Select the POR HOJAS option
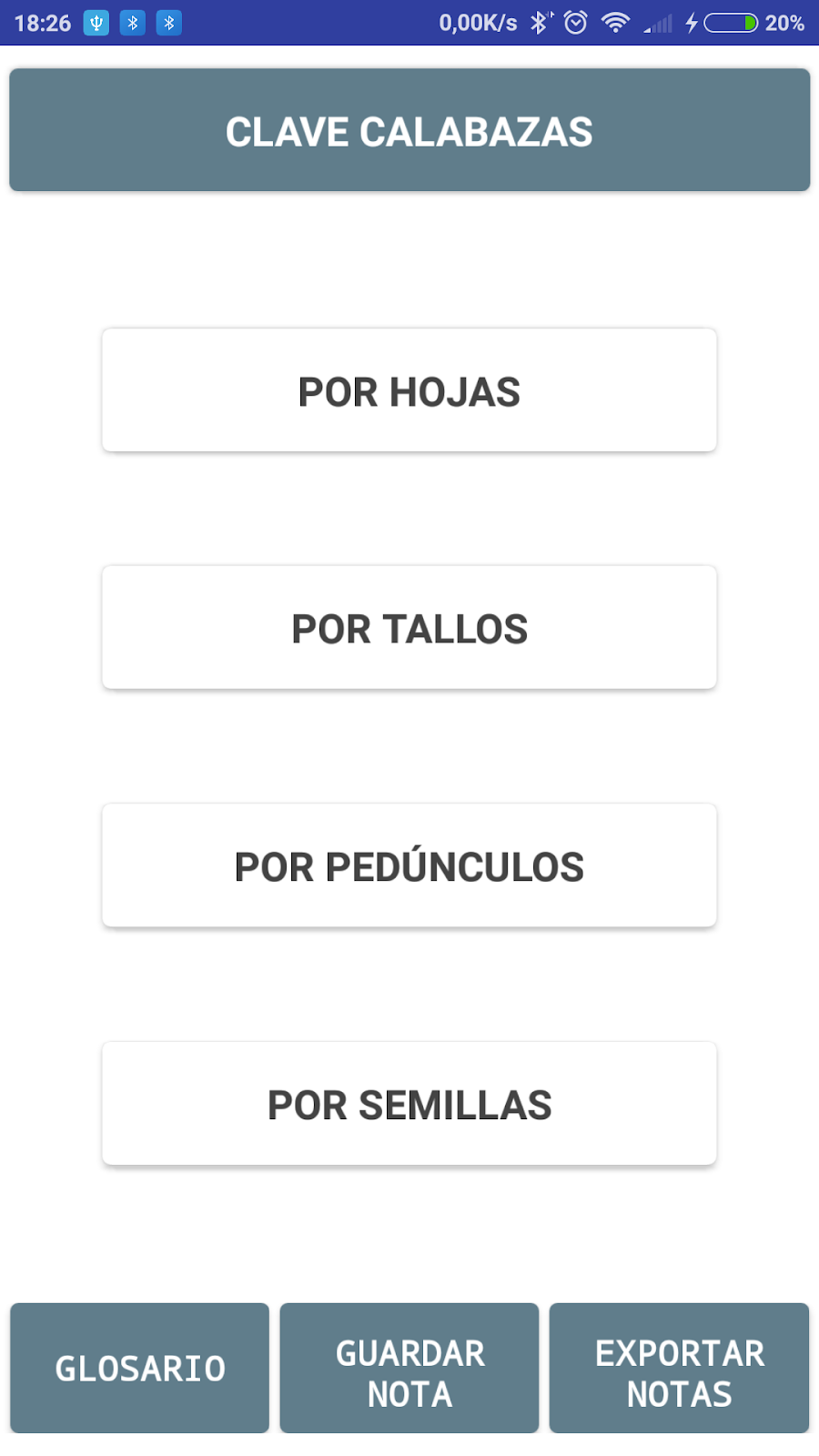Image resolution: width=819 pixels, height=1456 pixels. click(409, 390)
